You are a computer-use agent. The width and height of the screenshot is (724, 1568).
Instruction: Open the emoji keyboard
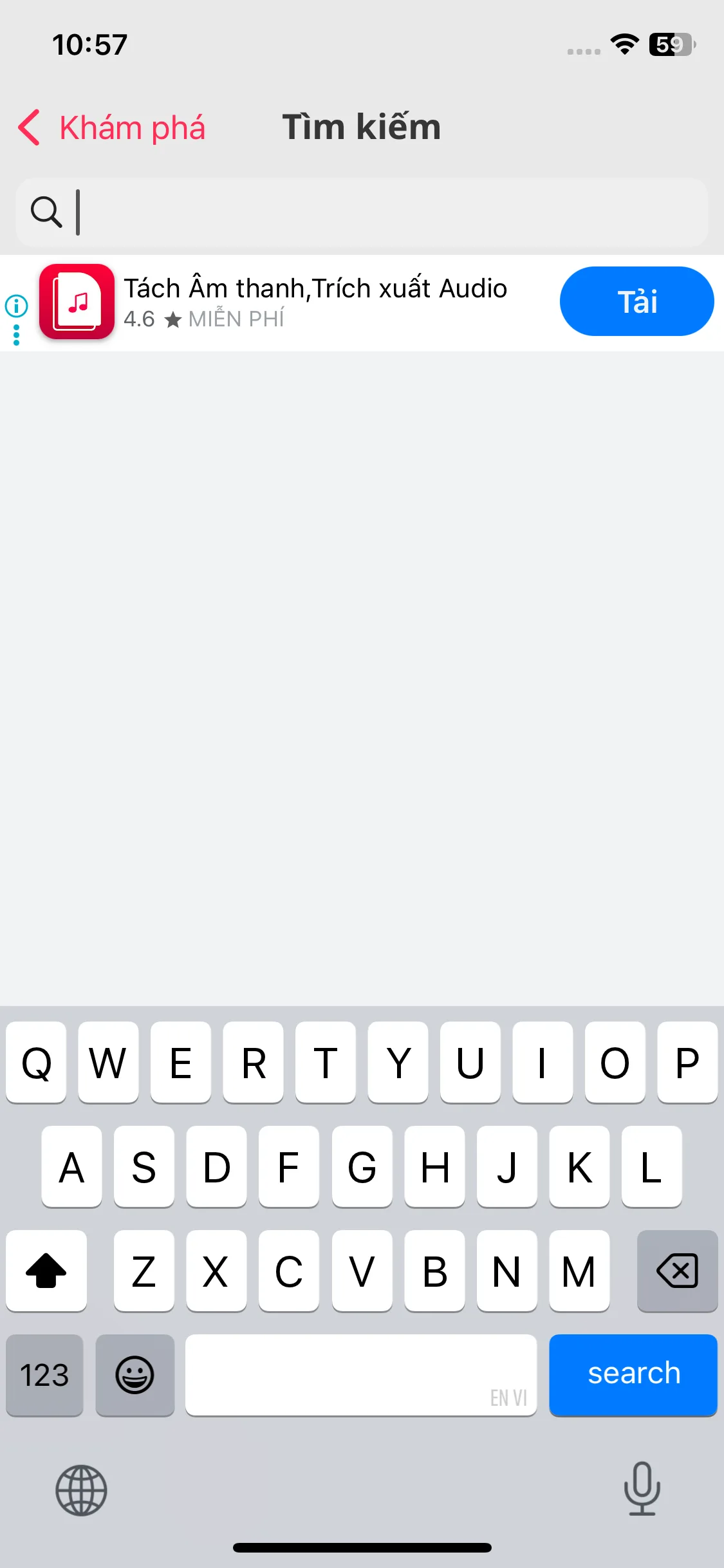(x=135, y=1375)
